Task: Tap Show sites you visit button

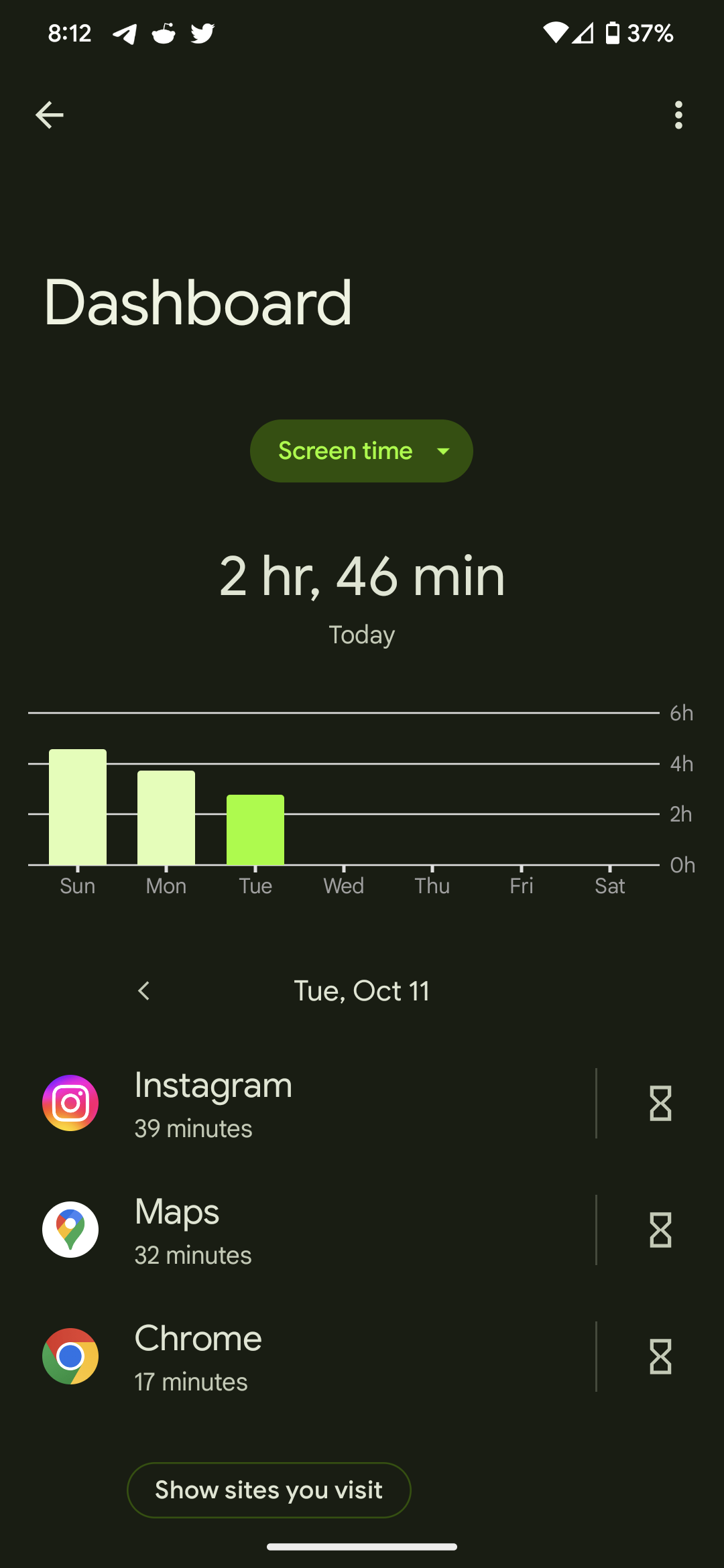Action: (x=269, y=1490)
